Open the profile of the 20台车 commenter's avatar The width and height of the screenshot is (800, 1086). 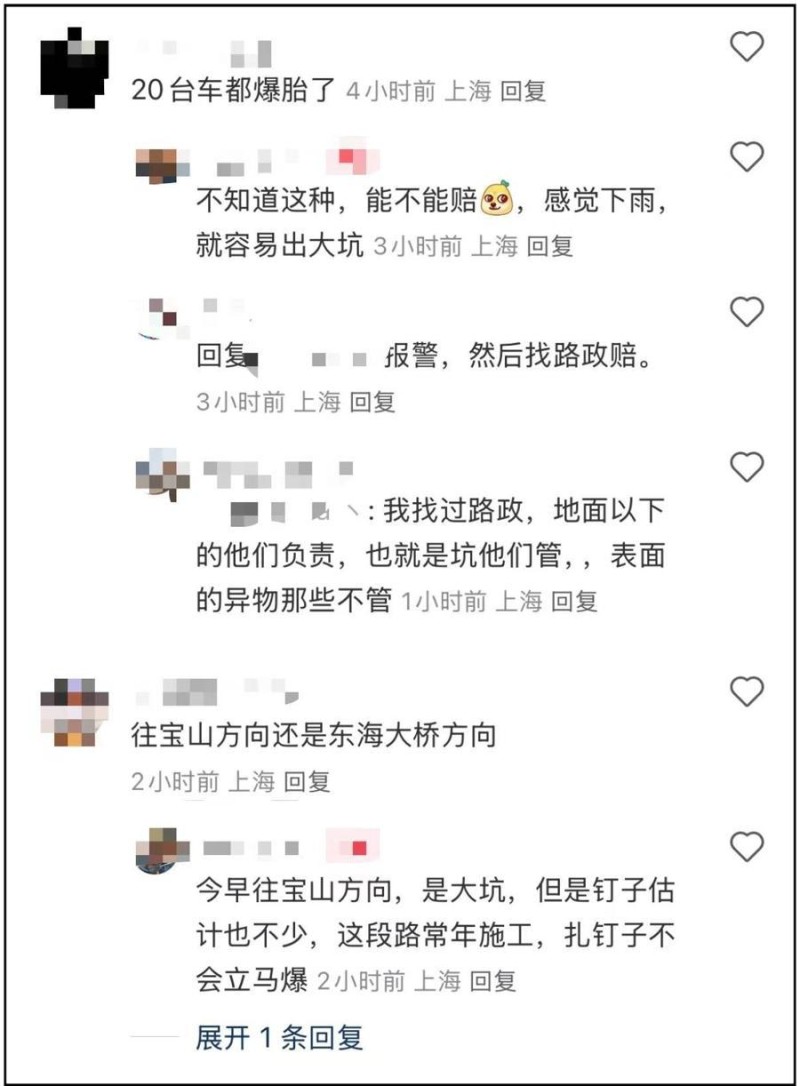coord(75,66)
